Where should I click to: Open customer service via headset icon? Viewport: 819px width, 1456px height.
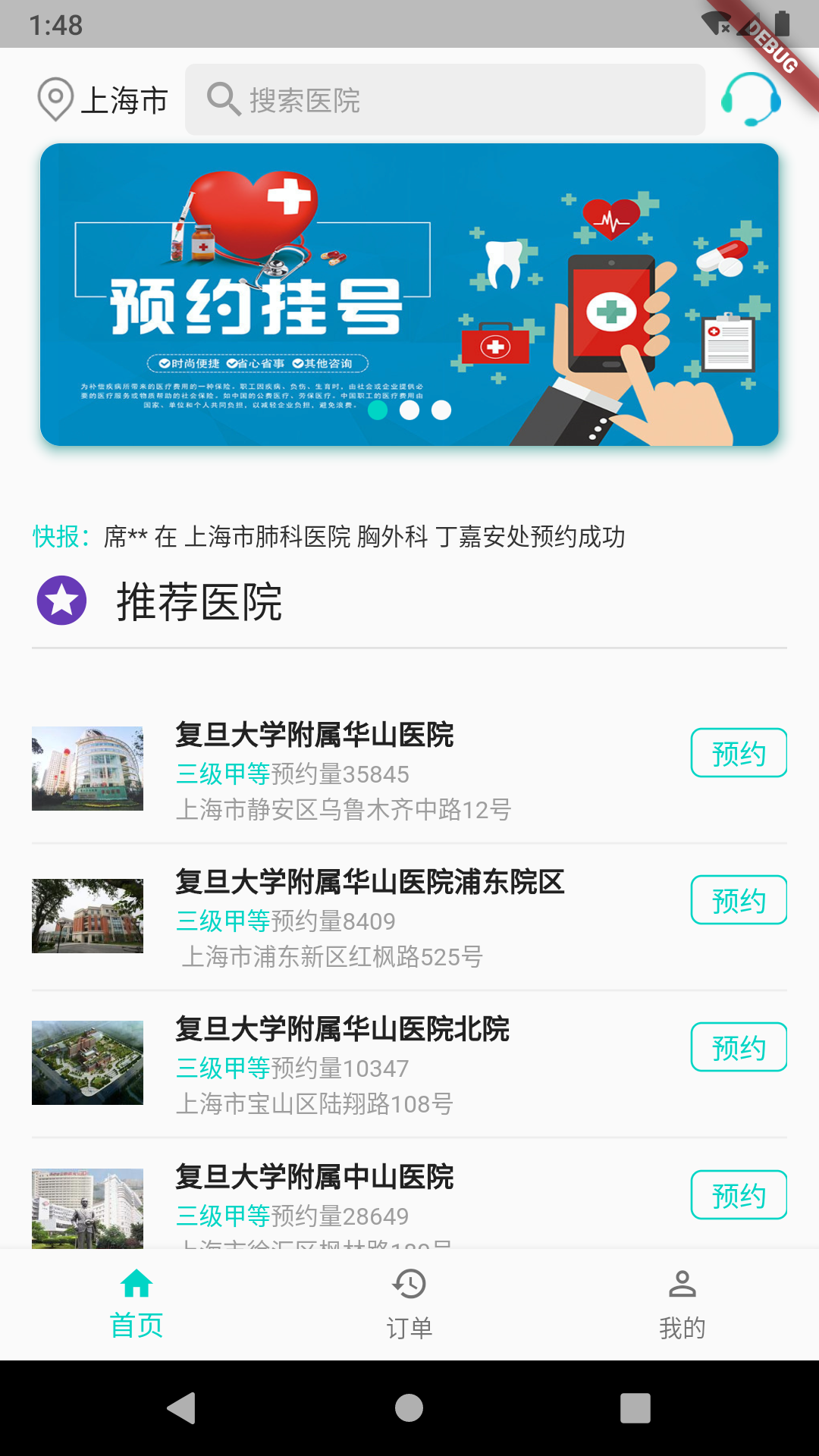click(752, 99)
